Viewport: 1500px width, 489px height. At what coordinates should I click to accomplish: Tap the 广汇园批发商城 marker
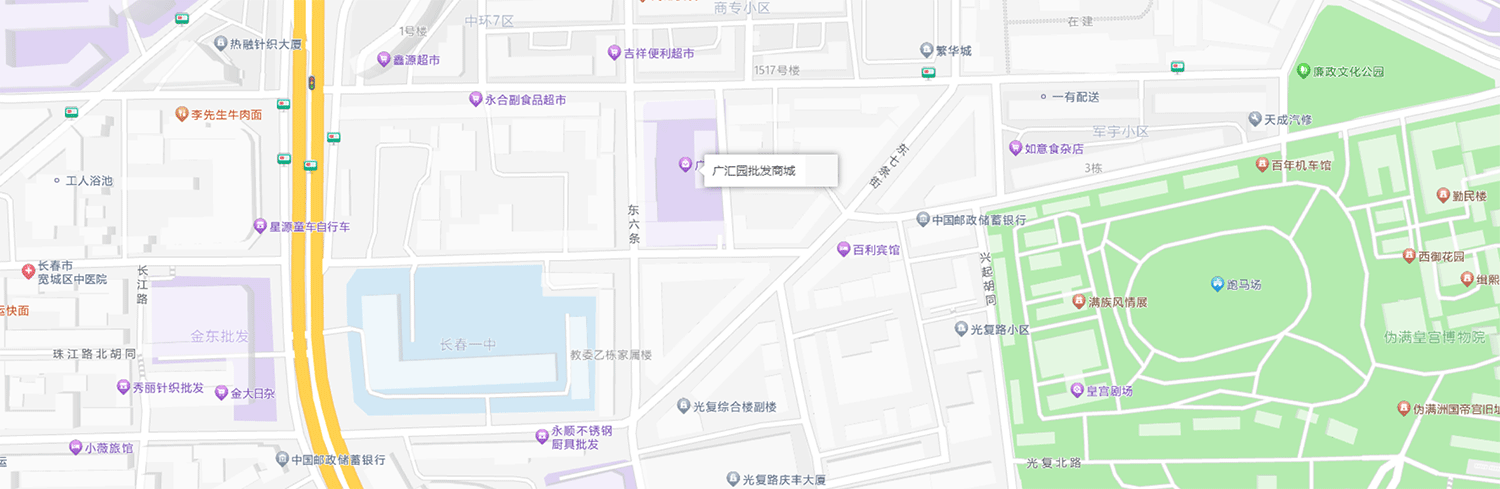pos(686,165)
